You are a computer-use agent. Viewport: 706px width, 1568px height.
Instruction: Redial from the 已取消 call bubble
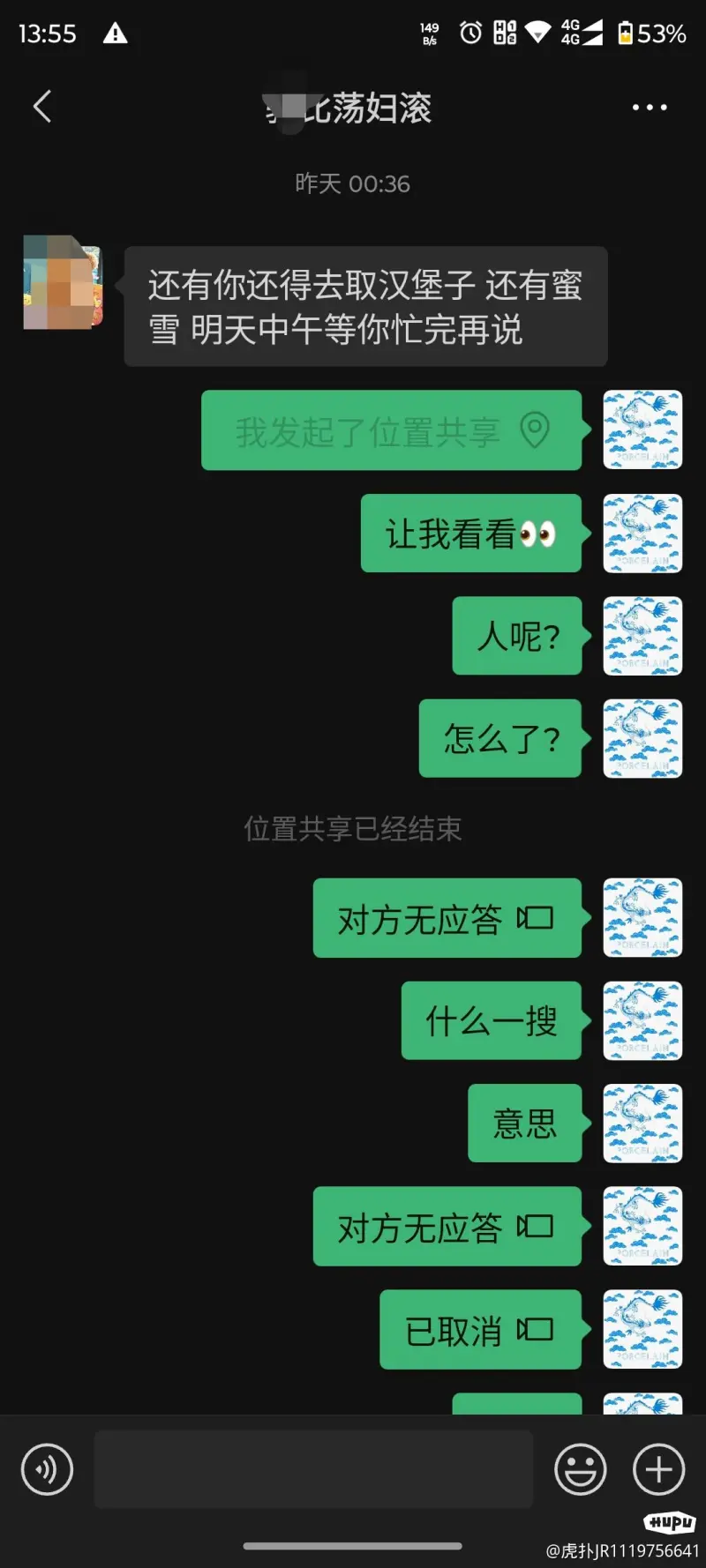(479, 1330)
